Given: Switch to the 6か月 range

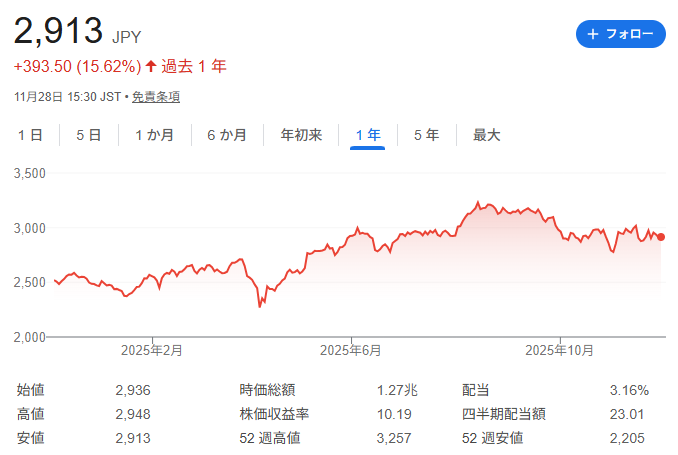Looking at the screenshot, I should (x=227, y=135).
